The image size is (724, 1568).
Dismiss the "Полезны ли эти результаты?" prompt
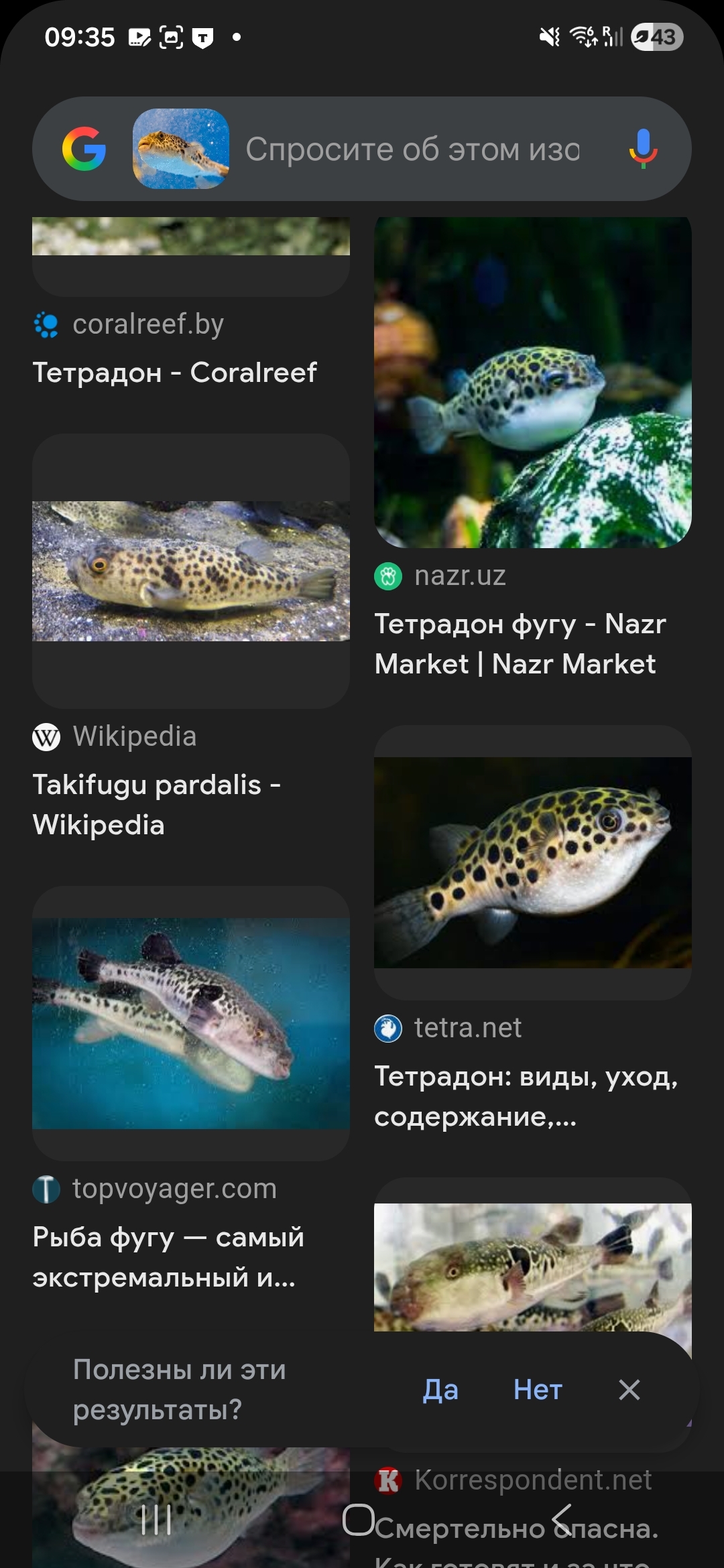pyautogui.click(x=629, y=1390)
